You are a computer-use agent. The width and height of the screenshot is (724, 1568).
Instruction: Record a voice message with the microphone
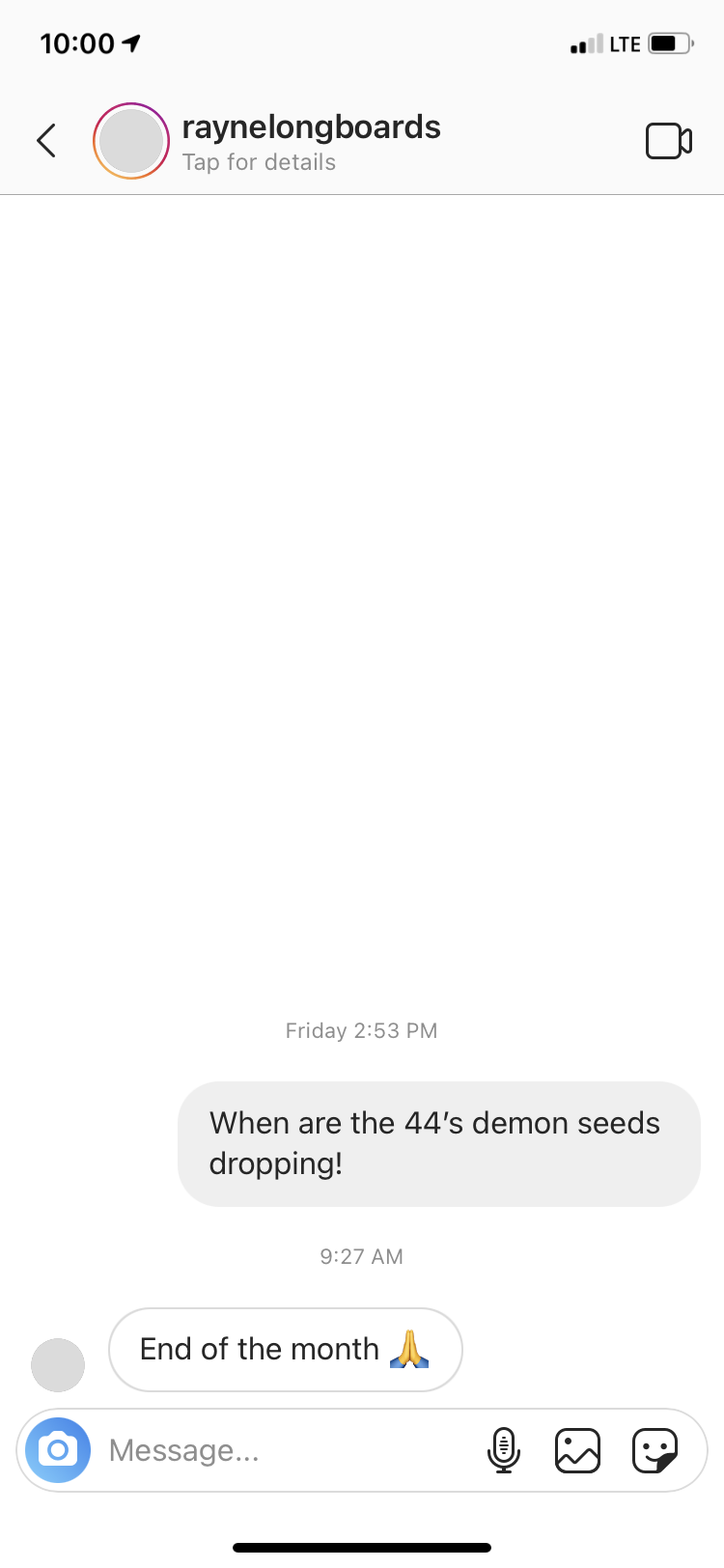504,1450
